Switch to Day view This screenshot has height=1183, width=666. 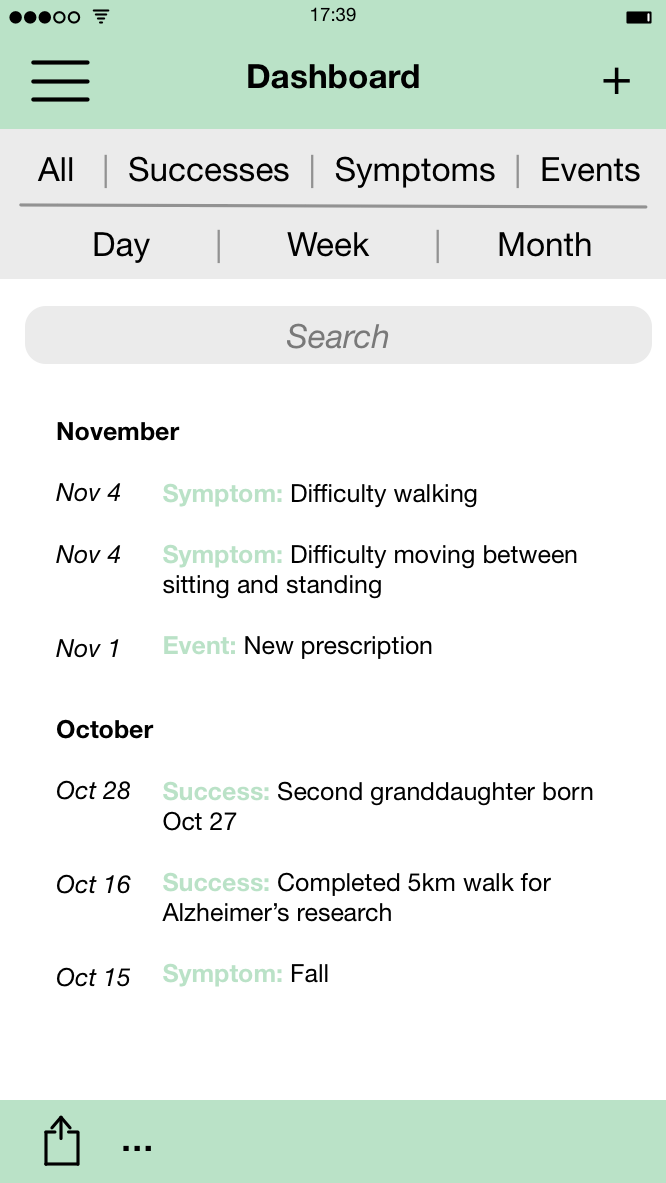coord(121,245)
